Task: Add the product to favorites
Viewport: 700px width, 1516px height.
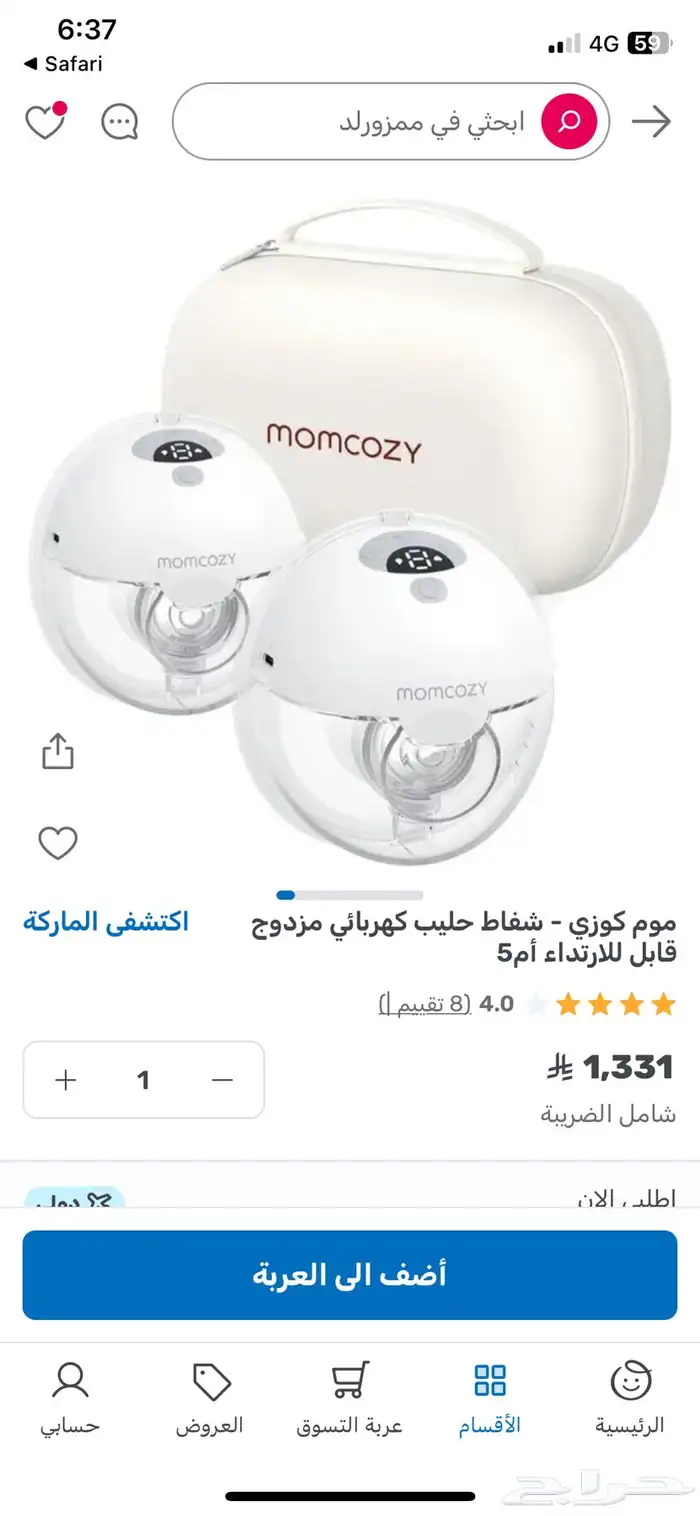Action: [58, 844]
